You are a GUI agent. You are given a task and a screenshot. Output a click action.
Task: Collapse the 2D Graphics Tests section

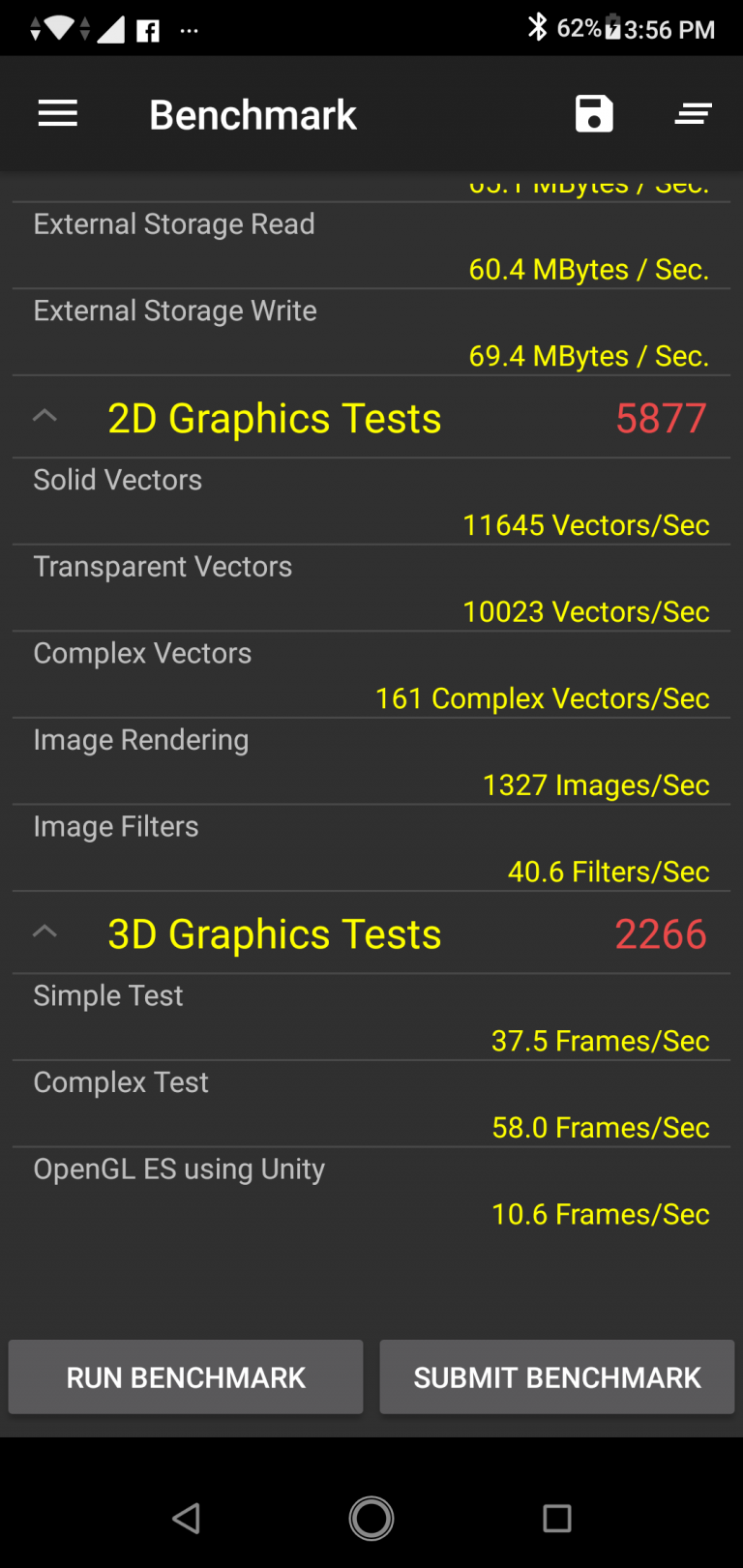44,414
